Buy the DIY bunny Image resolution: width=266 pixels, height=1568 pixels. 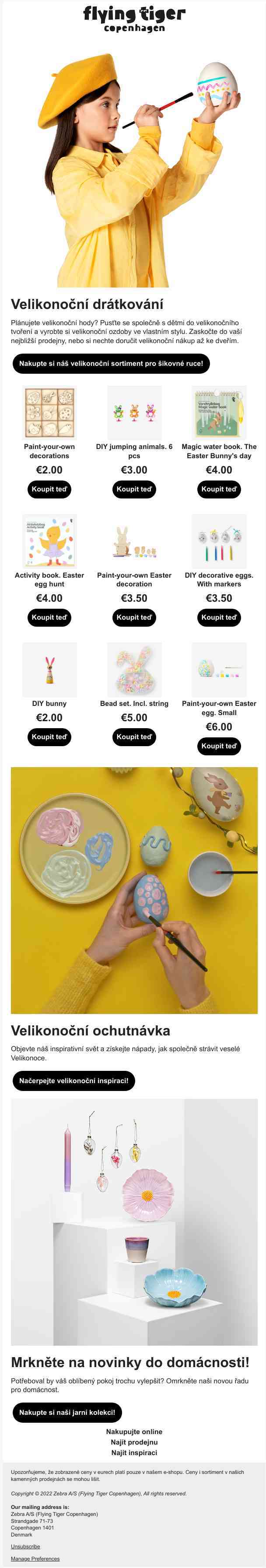(x=49, y=737)
